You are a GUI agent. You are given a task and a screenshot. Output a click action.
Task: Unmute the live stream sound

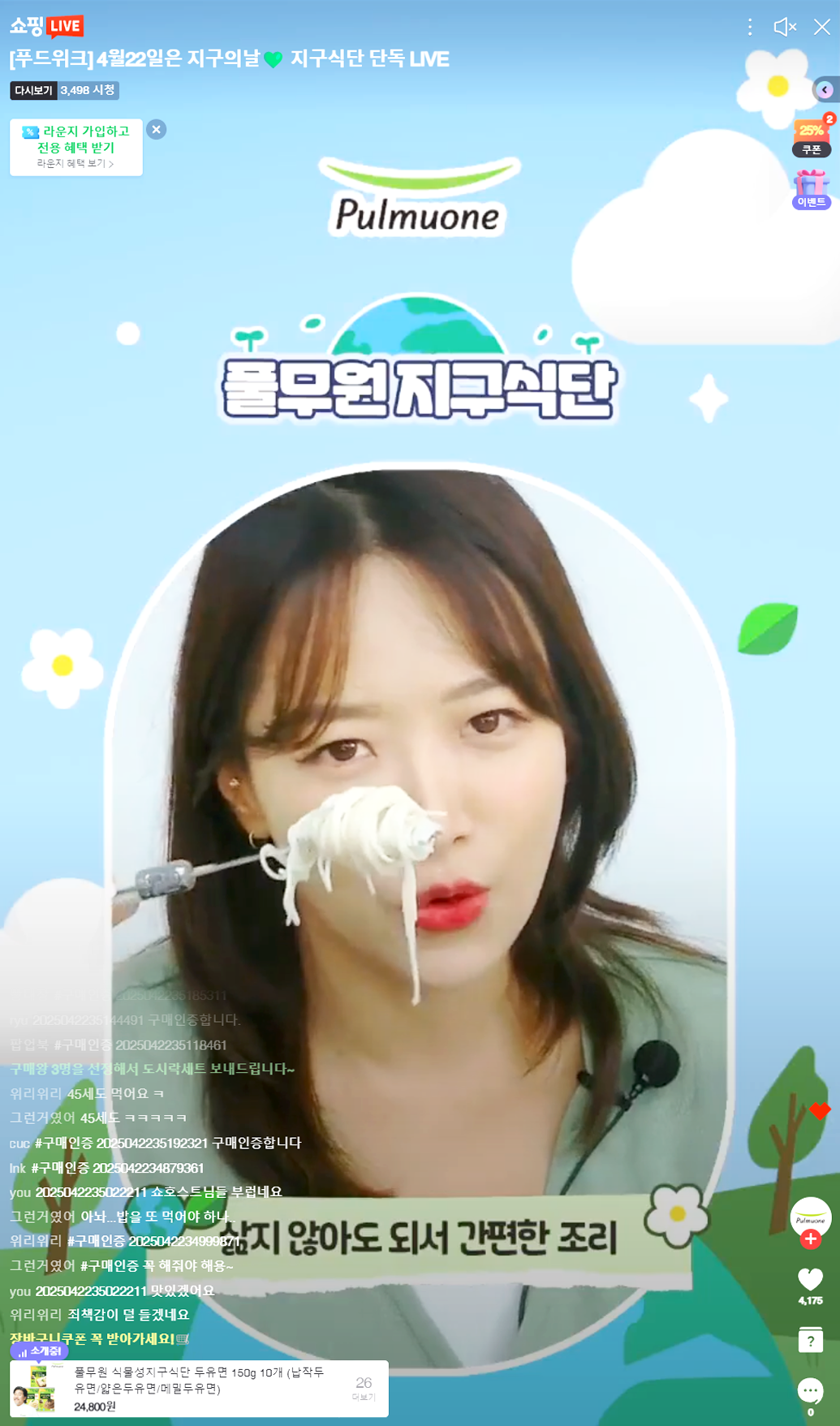(x=784, y=27)
